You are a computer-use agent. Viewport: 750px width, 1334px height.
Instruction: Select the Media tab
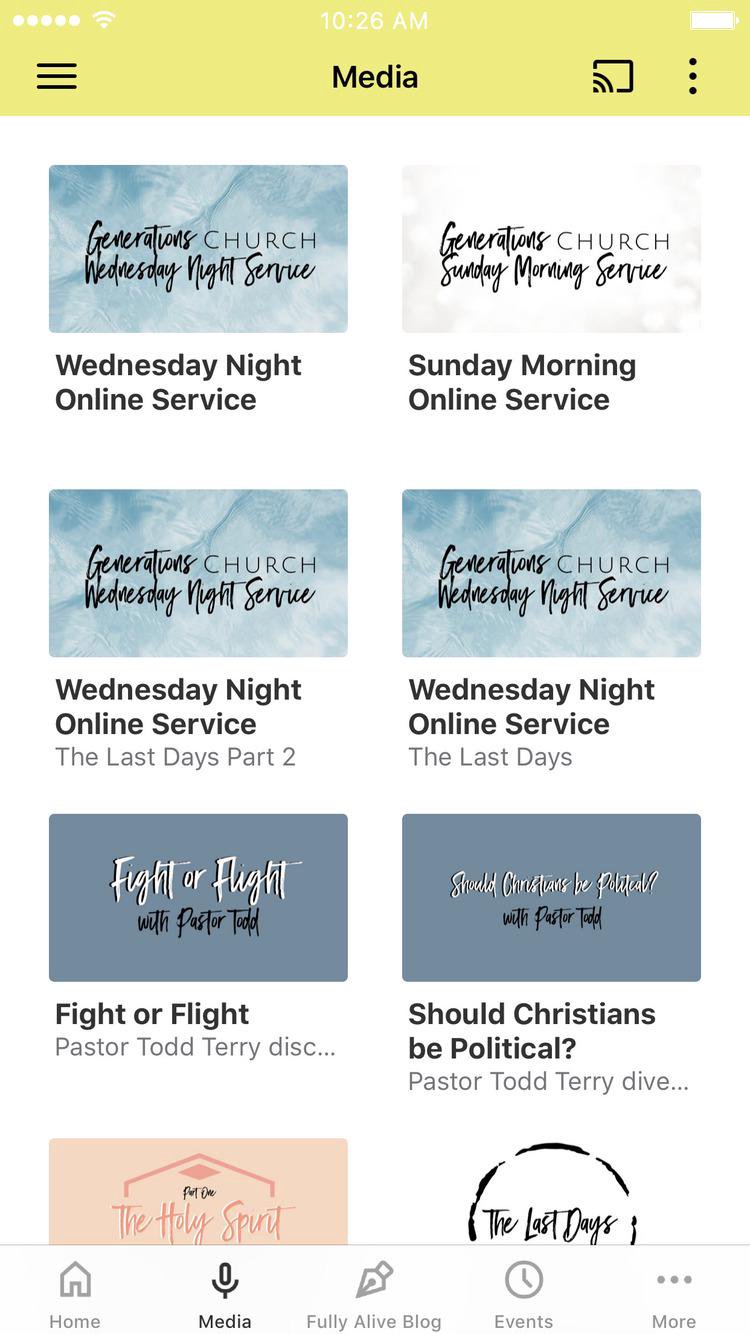coord(225,1294)
